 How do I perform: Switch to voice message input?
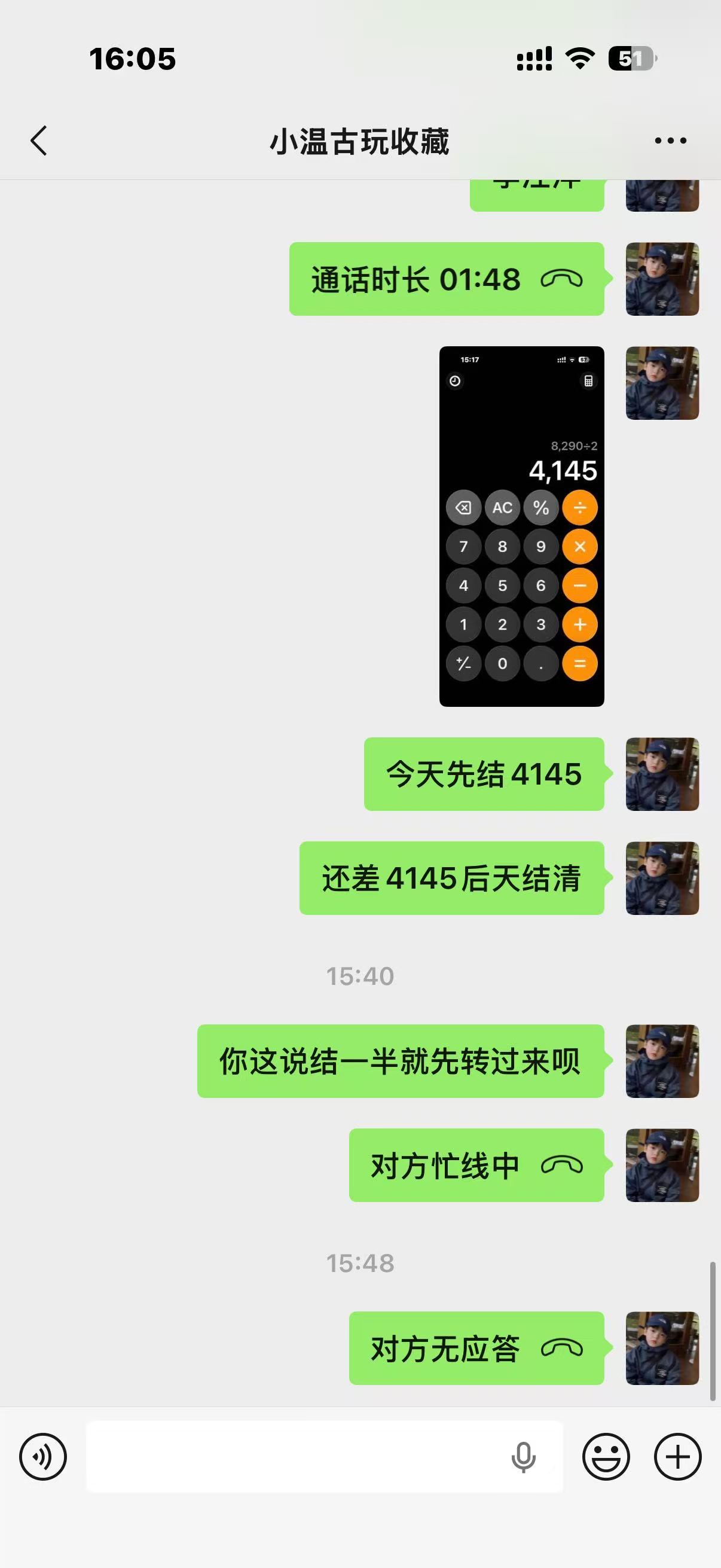tap(42, 1457)
